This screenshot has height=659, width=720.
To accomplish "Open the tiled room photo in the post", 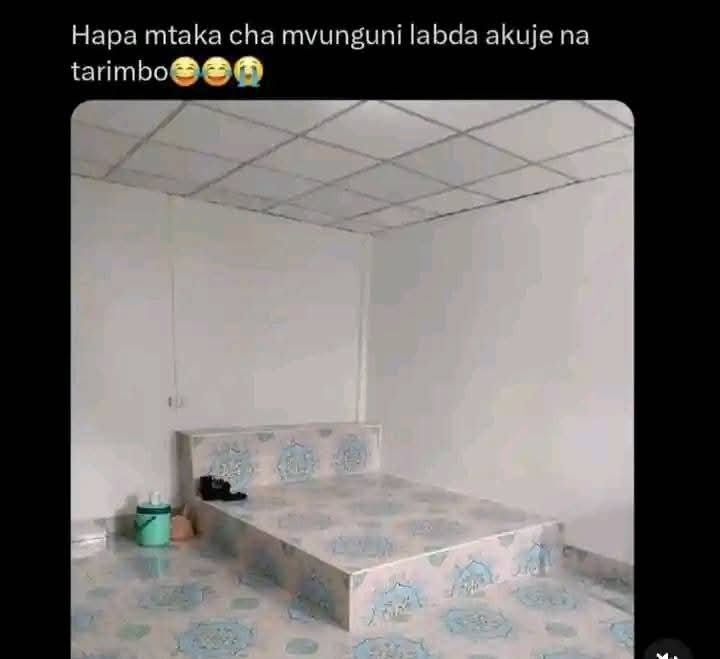I will [352, 379].
